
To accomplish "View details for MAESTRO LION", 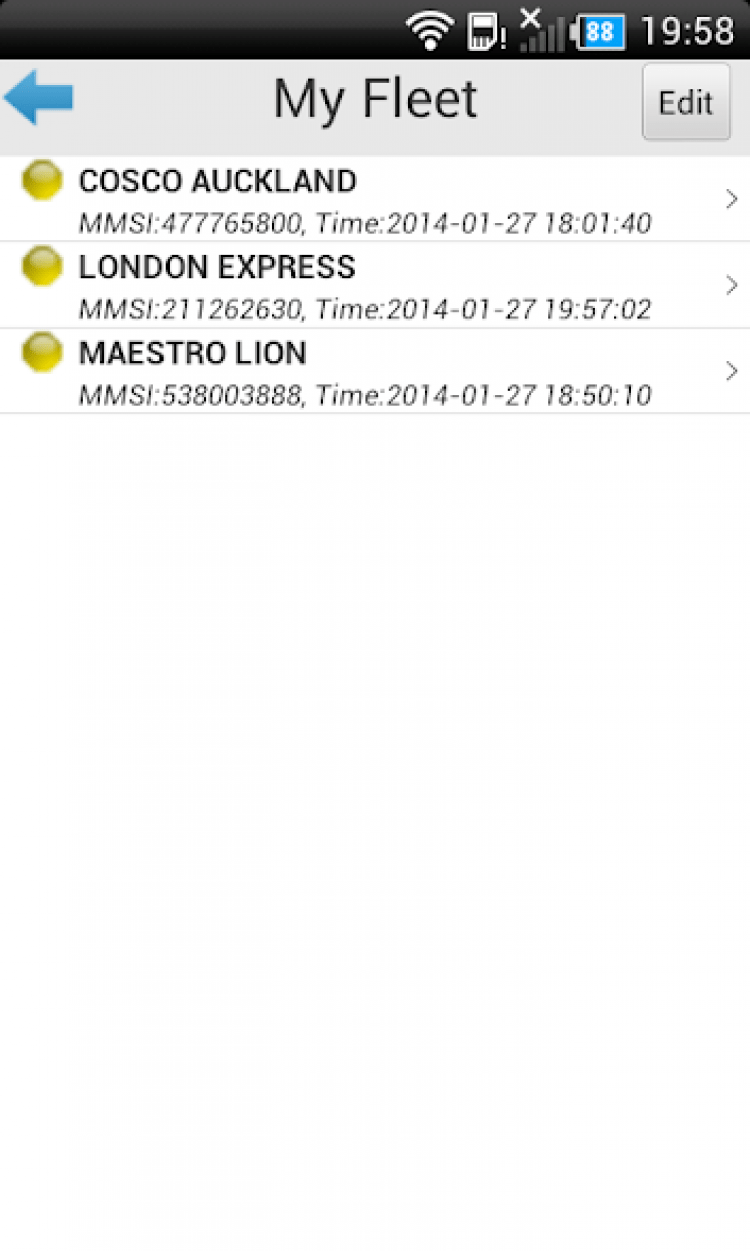I will point(375,371).
